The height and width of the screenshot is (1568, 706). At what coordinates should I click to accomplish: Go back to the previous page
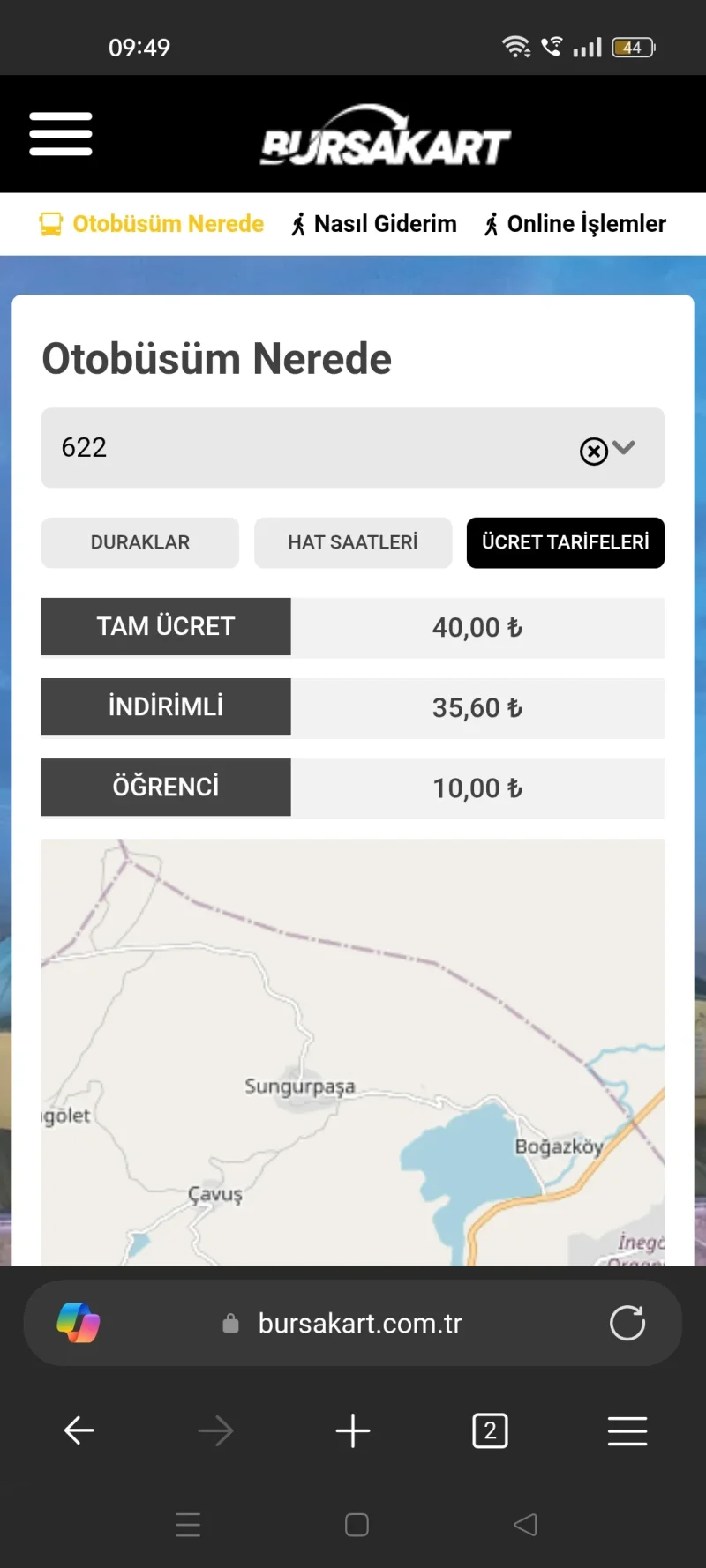79,1430
